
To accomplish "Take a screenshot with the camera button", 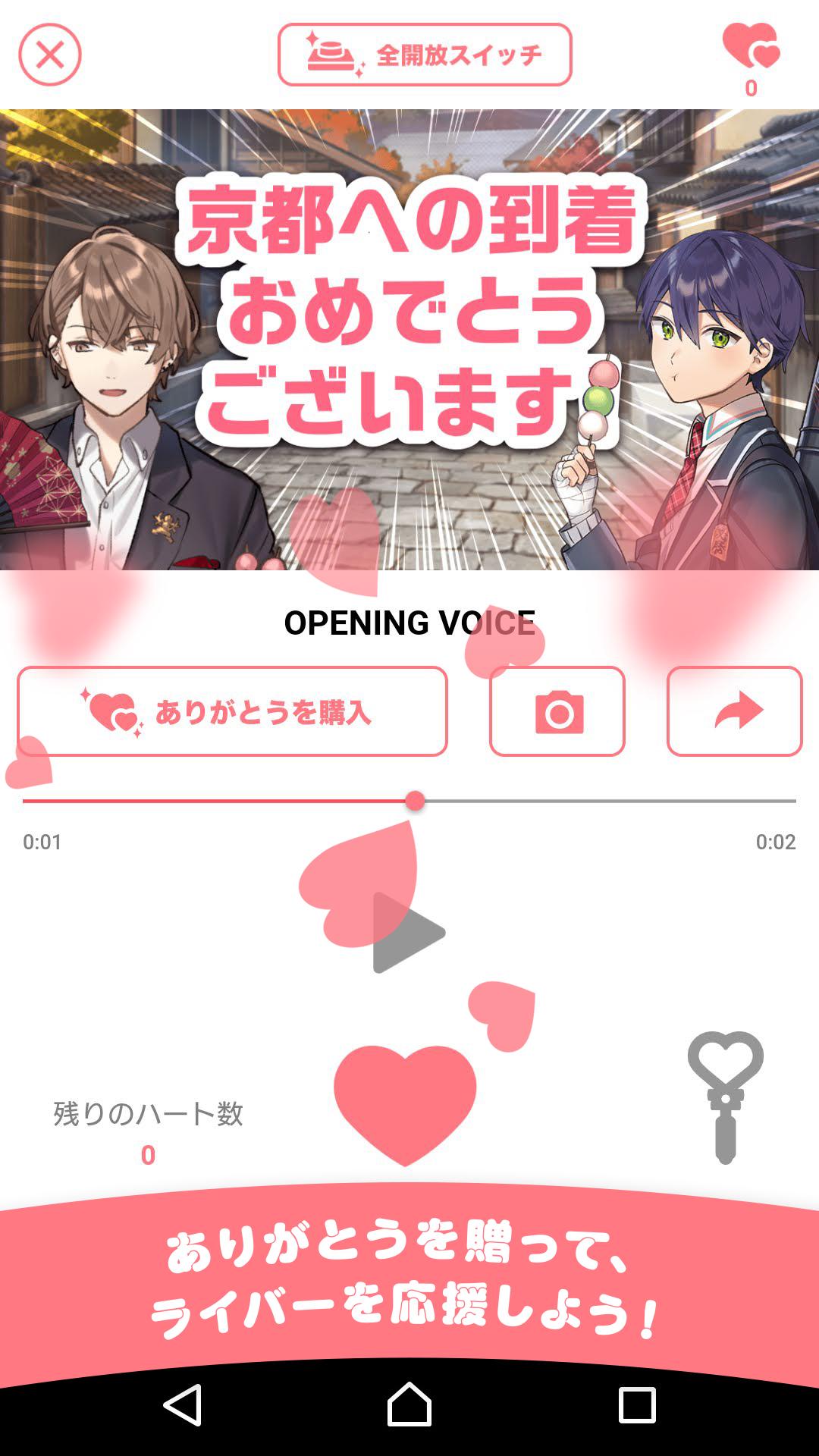I will pos(557,711).
